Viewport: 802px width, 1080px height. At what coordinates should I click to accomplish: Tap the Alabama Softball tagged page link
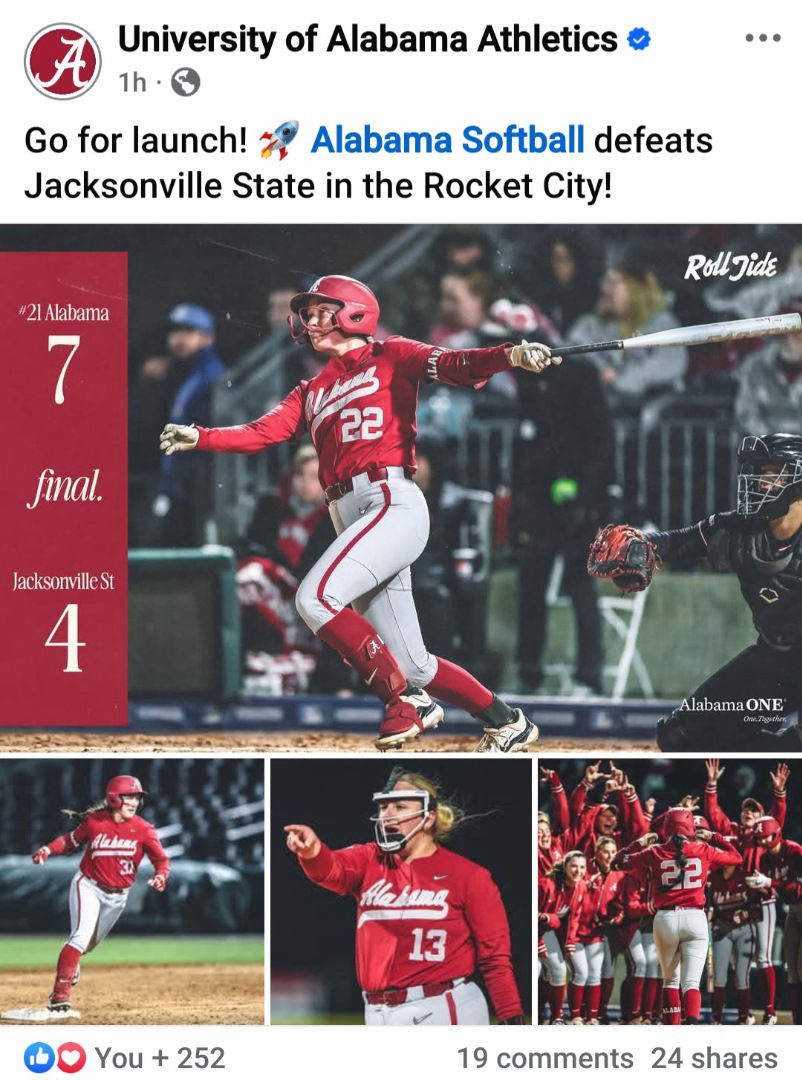point(447,140)
